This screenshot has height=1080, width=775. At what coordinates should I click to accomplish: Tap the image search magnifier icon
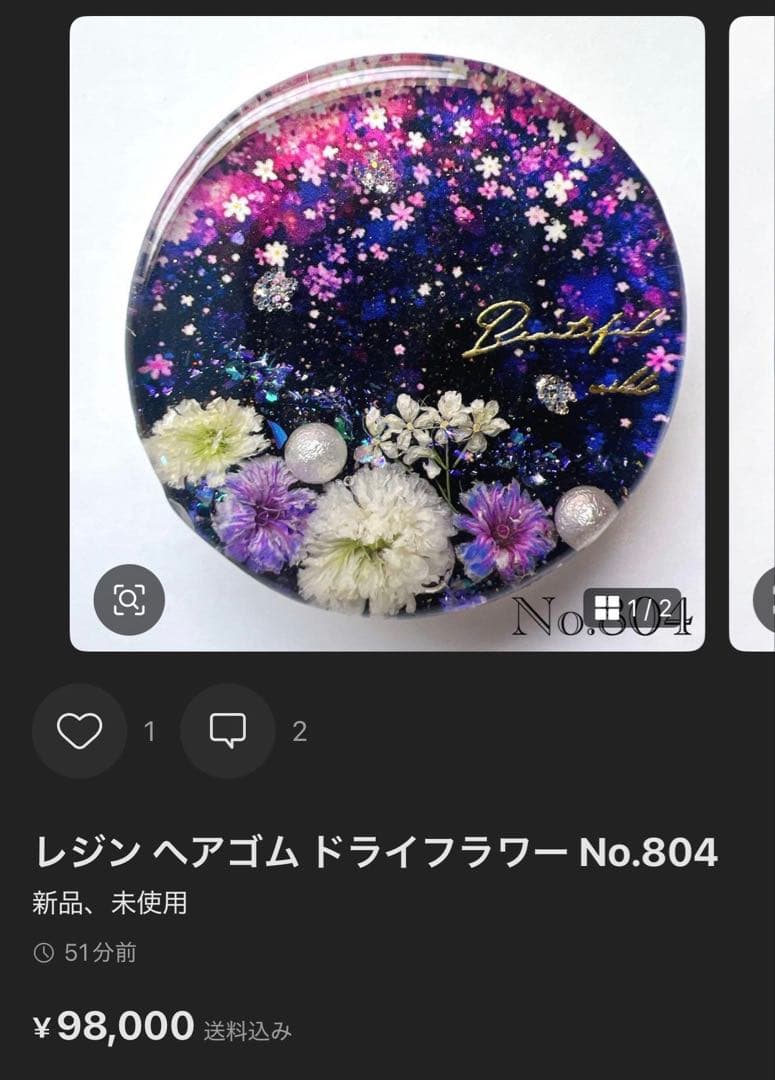(x=128, y=599)
